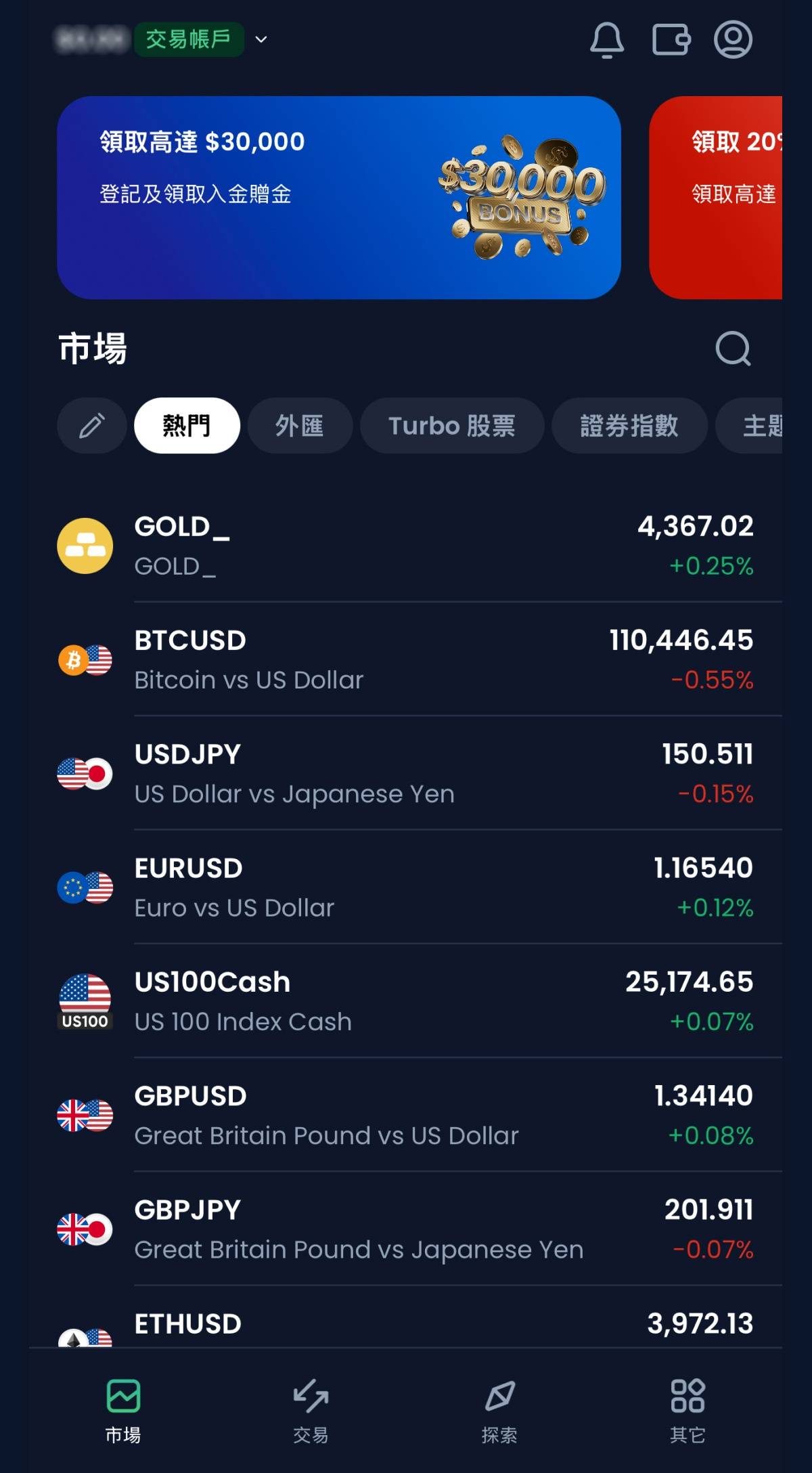This screenshot has height=1473, width=812.
Task: Expand the 交易帳戶 account dropdown
Action: click(x=260, y=39)
